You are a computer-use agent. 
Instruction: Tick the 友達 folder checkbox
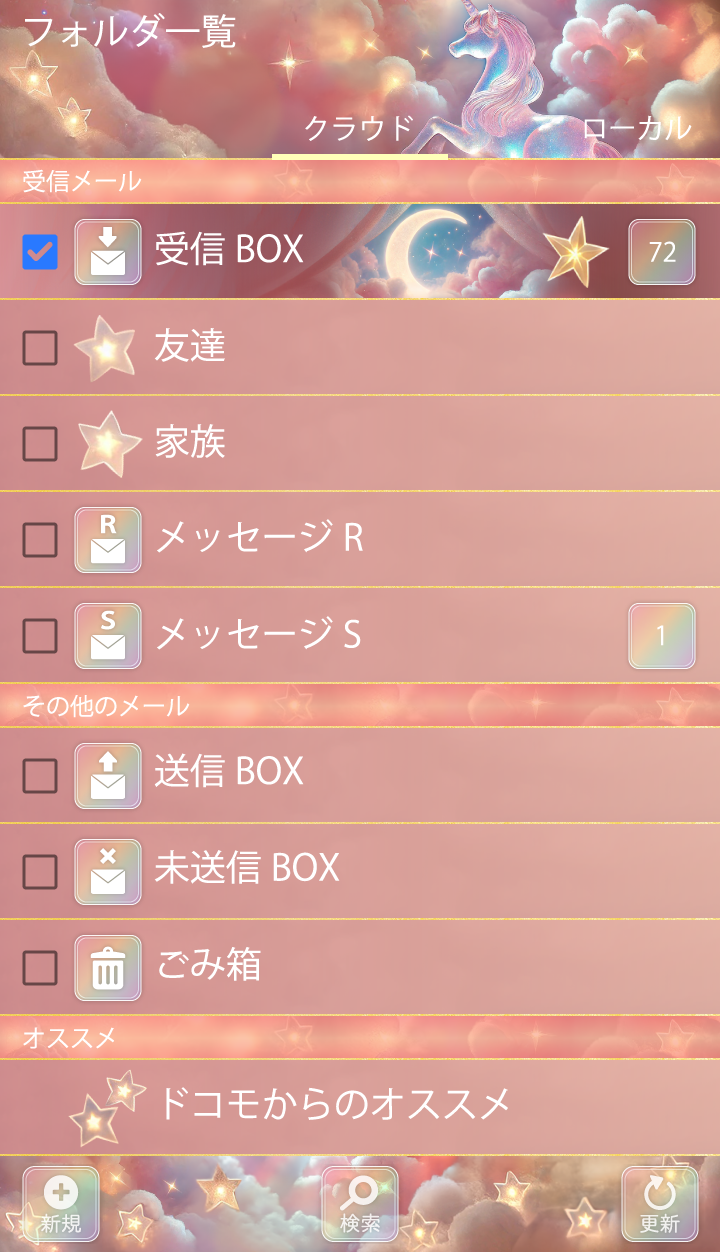click(x=40, y=348)
